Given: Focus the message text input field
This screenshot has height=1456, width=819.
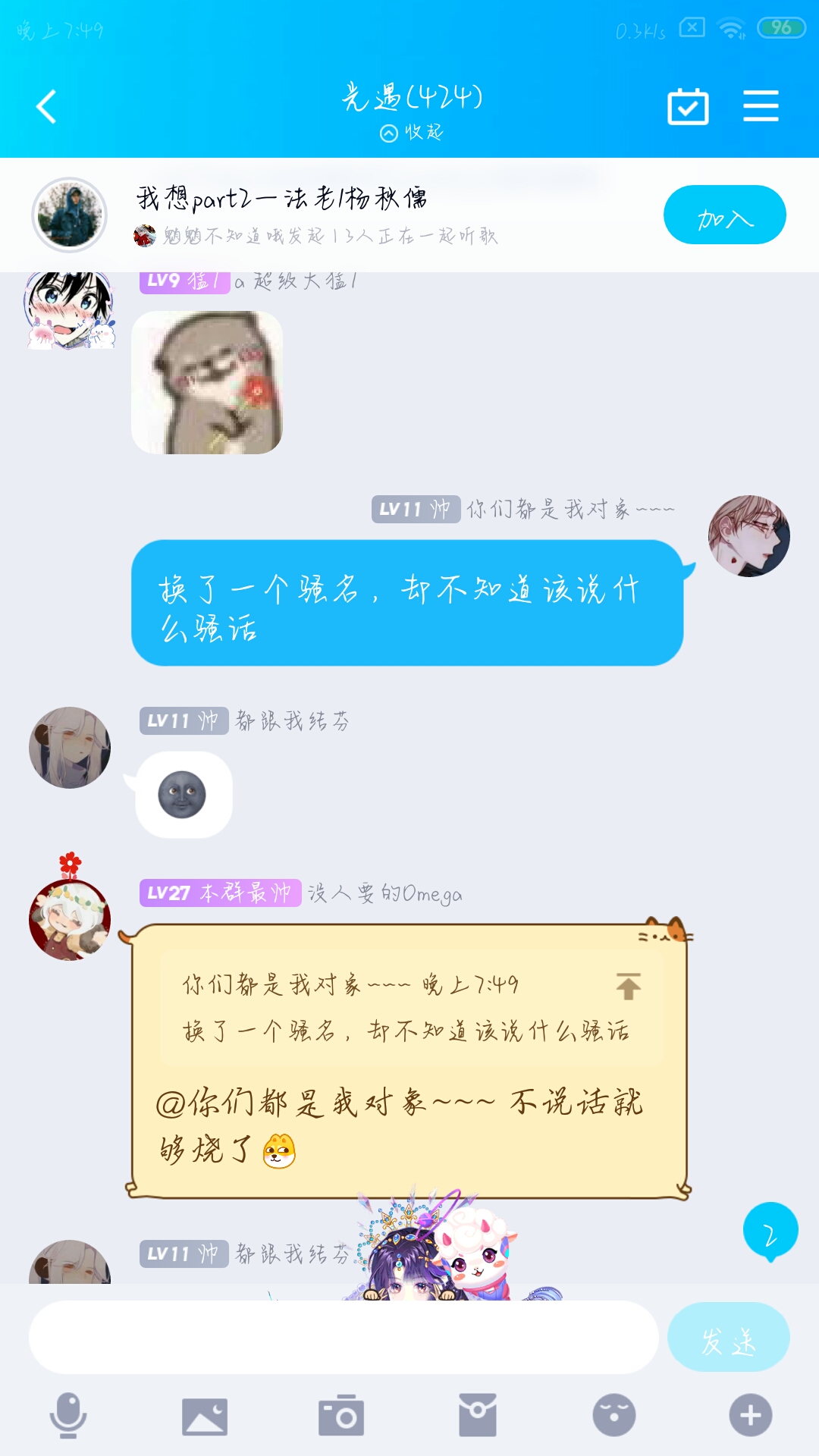Looking at the screenshot, I should coord(343,1338).
